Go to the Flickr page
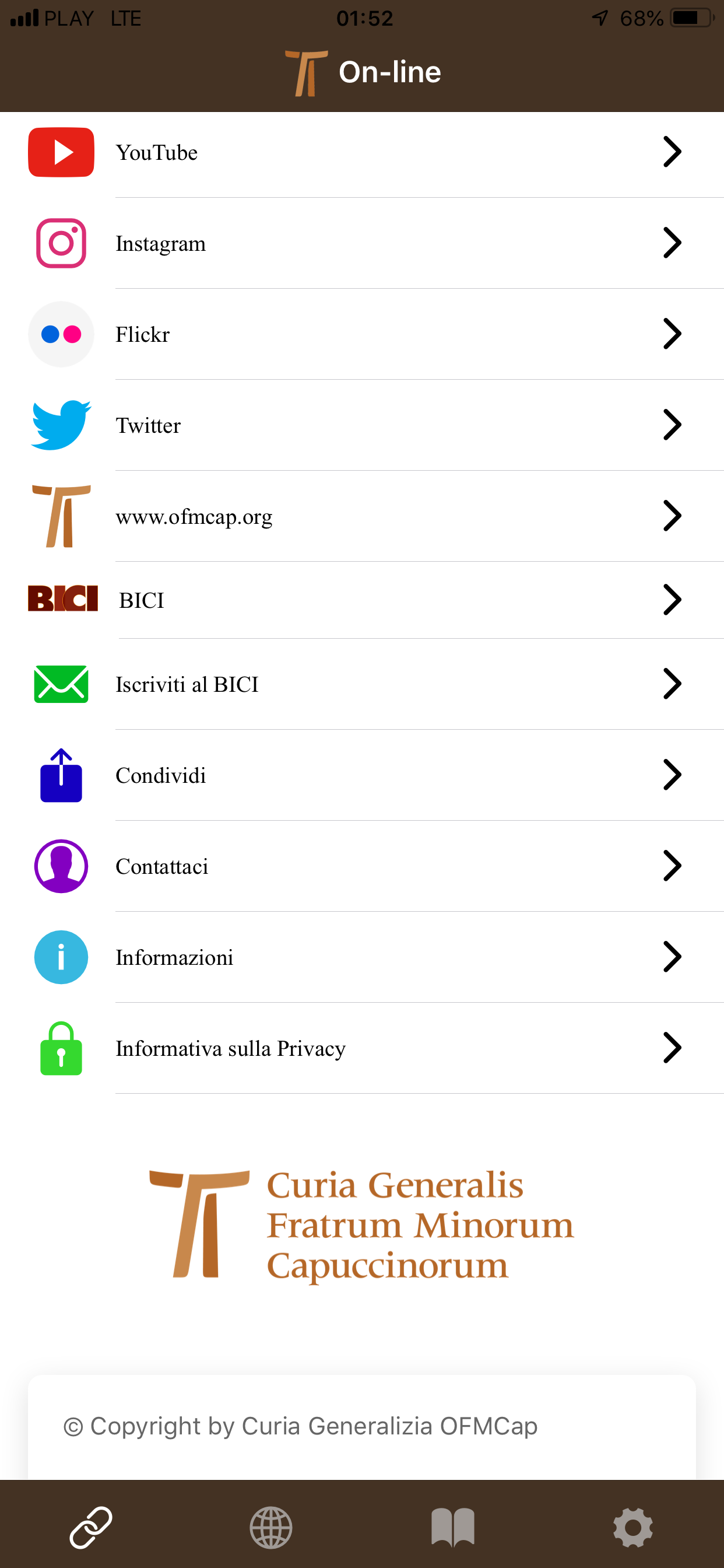 361,334
